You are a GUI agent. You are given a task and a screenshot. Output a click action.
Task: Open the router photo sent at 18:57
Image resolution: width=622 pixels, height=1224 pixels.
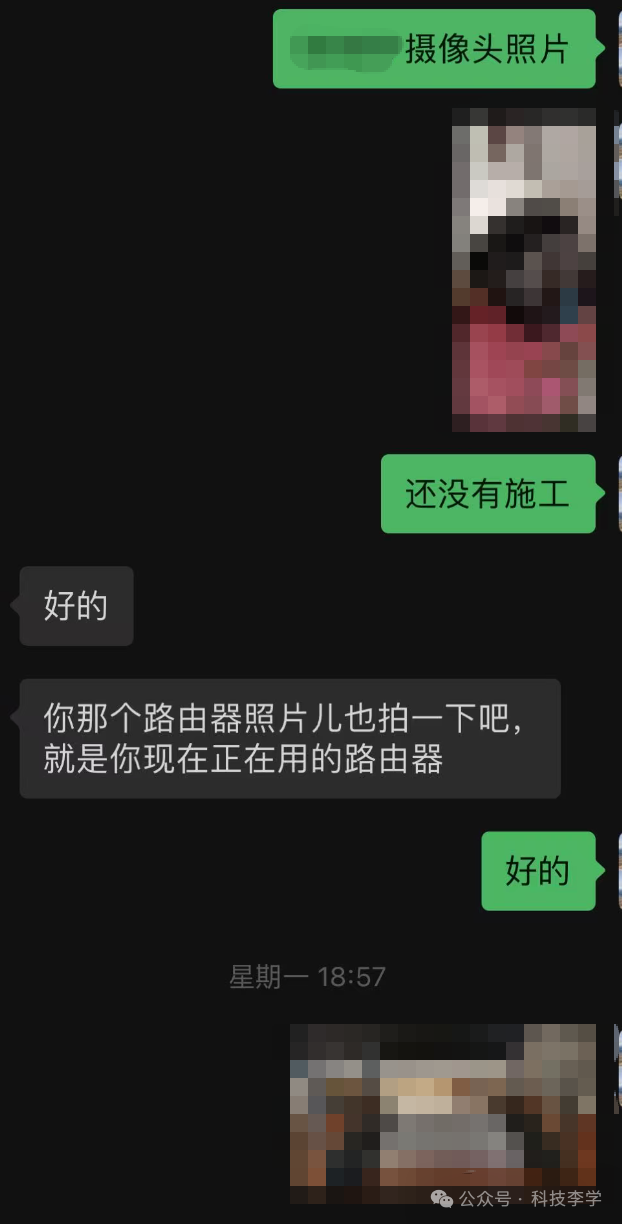click(442, 1112)
